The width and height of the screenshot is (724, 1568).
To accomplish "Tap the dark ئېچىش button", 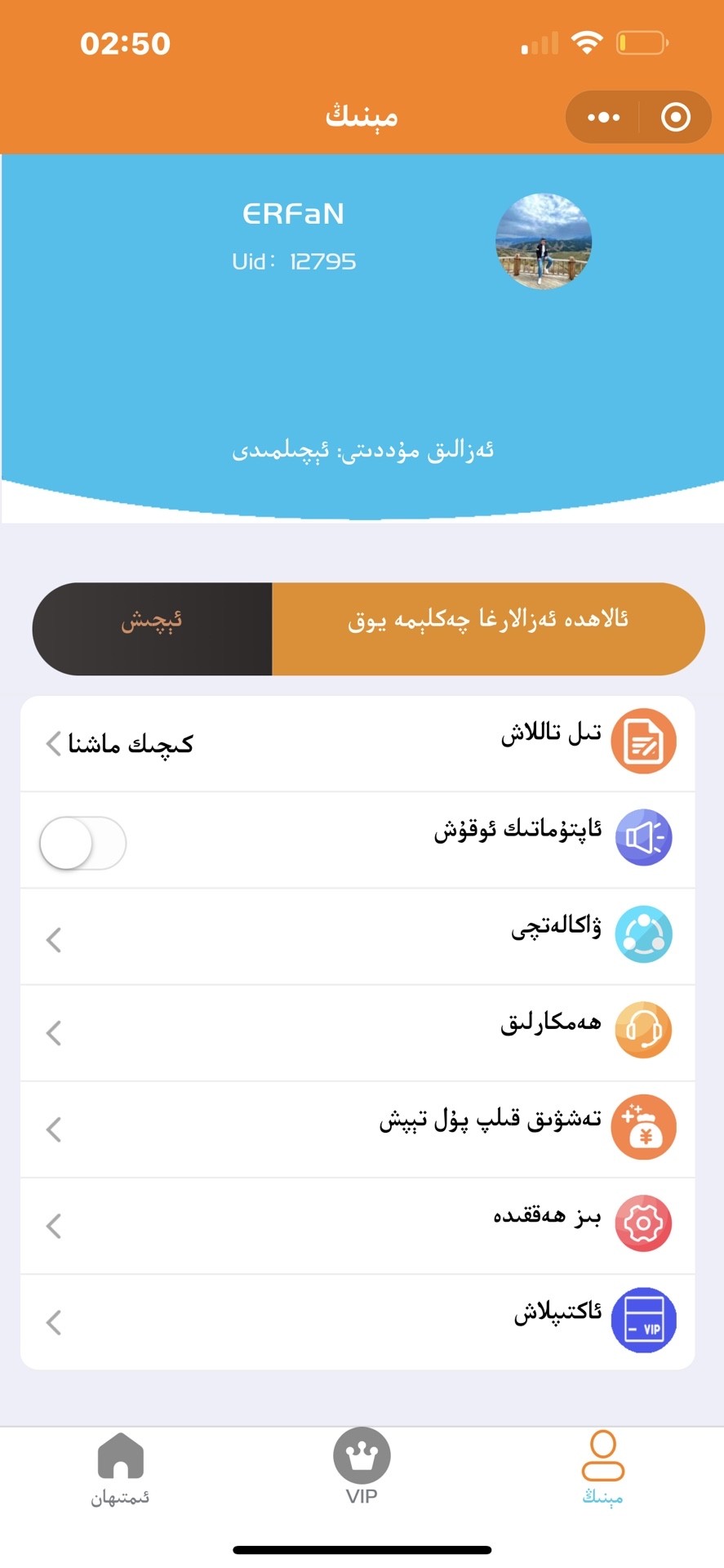I will tap(152, 629).
